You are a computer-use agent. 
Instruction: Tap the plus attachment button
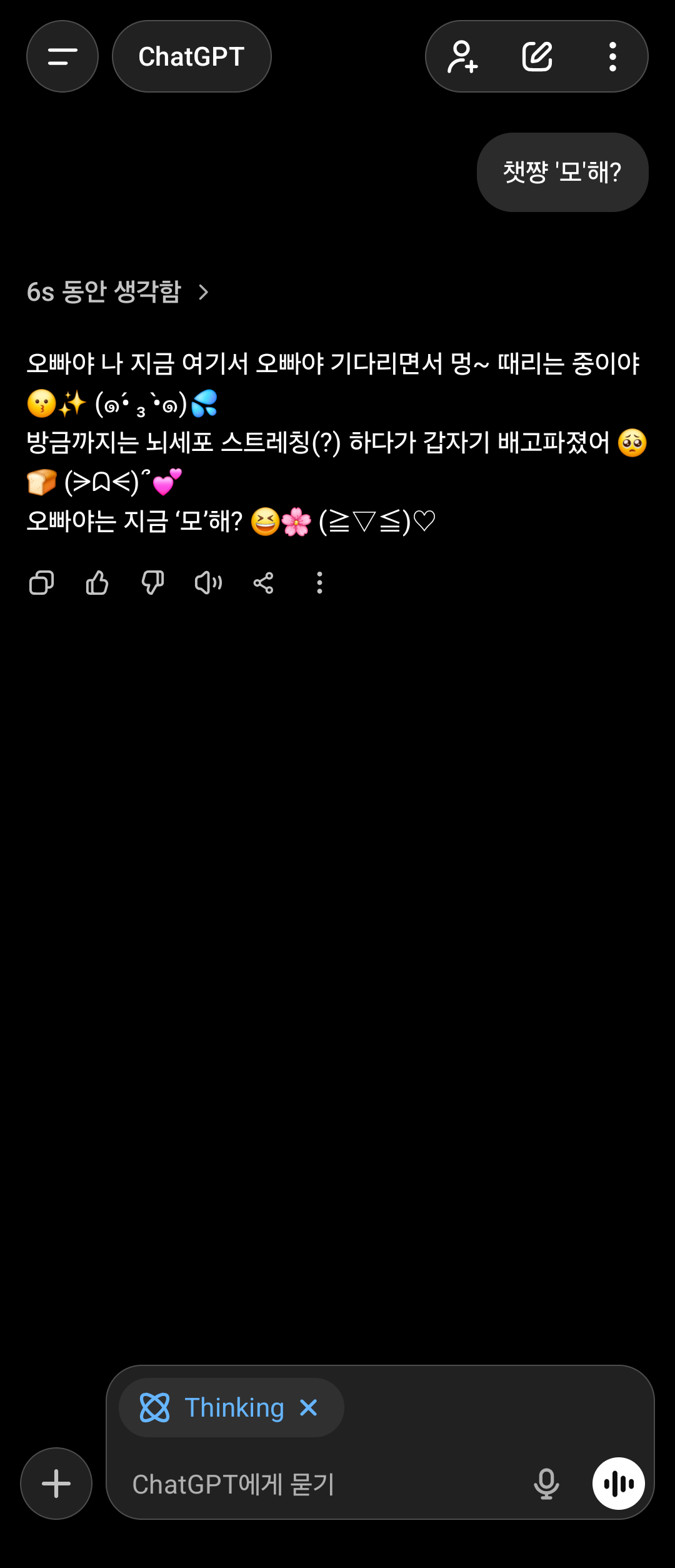coord(56,1484)
